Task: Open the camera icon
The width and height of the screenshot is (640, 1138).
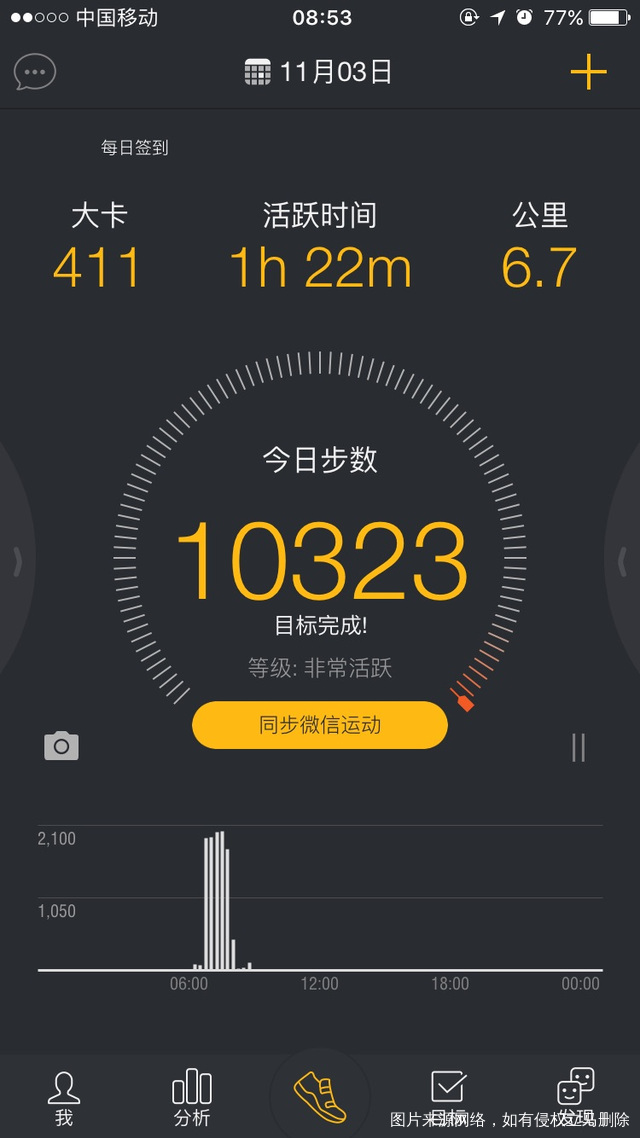Action: point(61,746)
